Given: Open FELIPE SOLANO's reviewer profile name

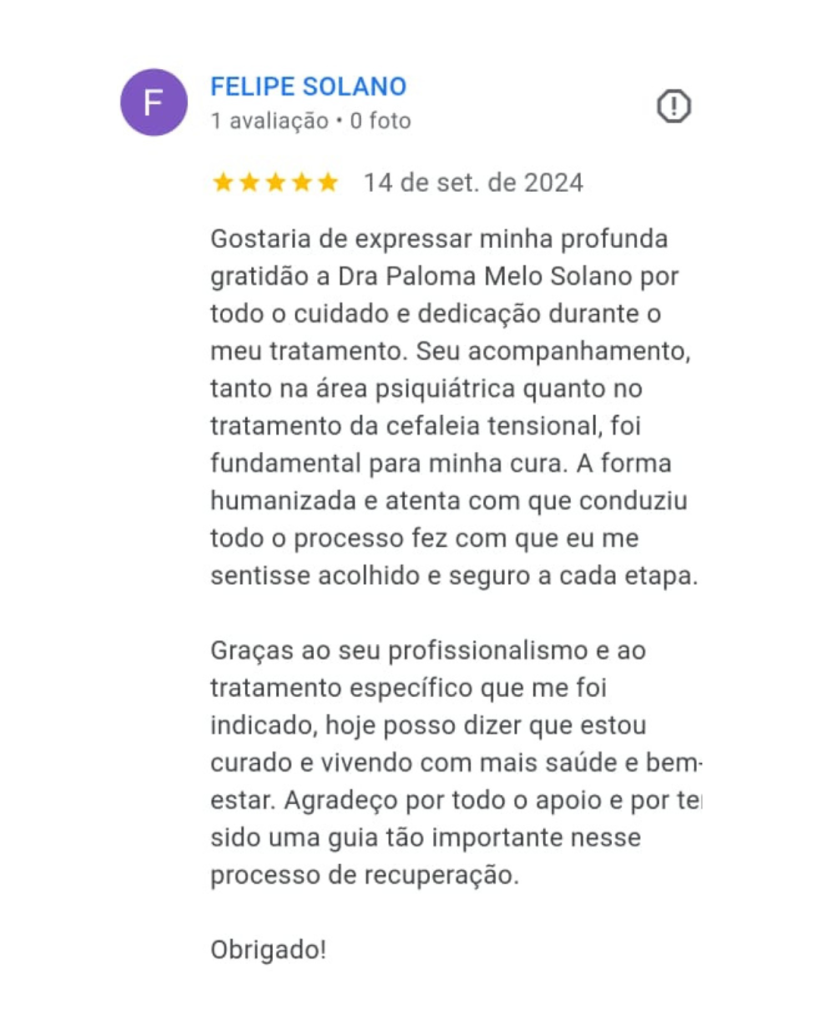Looking at the screenshot, I should click(308, 87).
